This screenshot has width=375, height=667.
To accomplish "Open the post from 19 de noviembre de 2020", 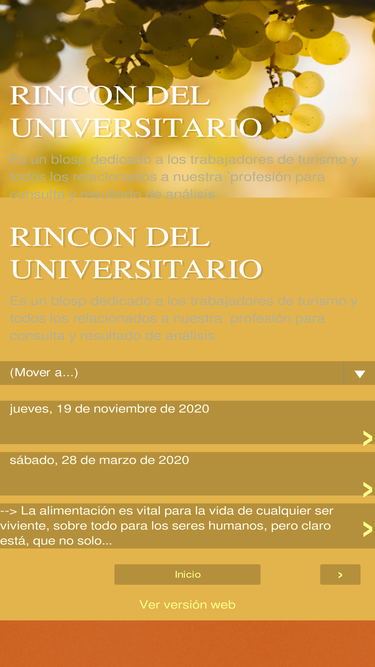I will [x=188, y=422].
